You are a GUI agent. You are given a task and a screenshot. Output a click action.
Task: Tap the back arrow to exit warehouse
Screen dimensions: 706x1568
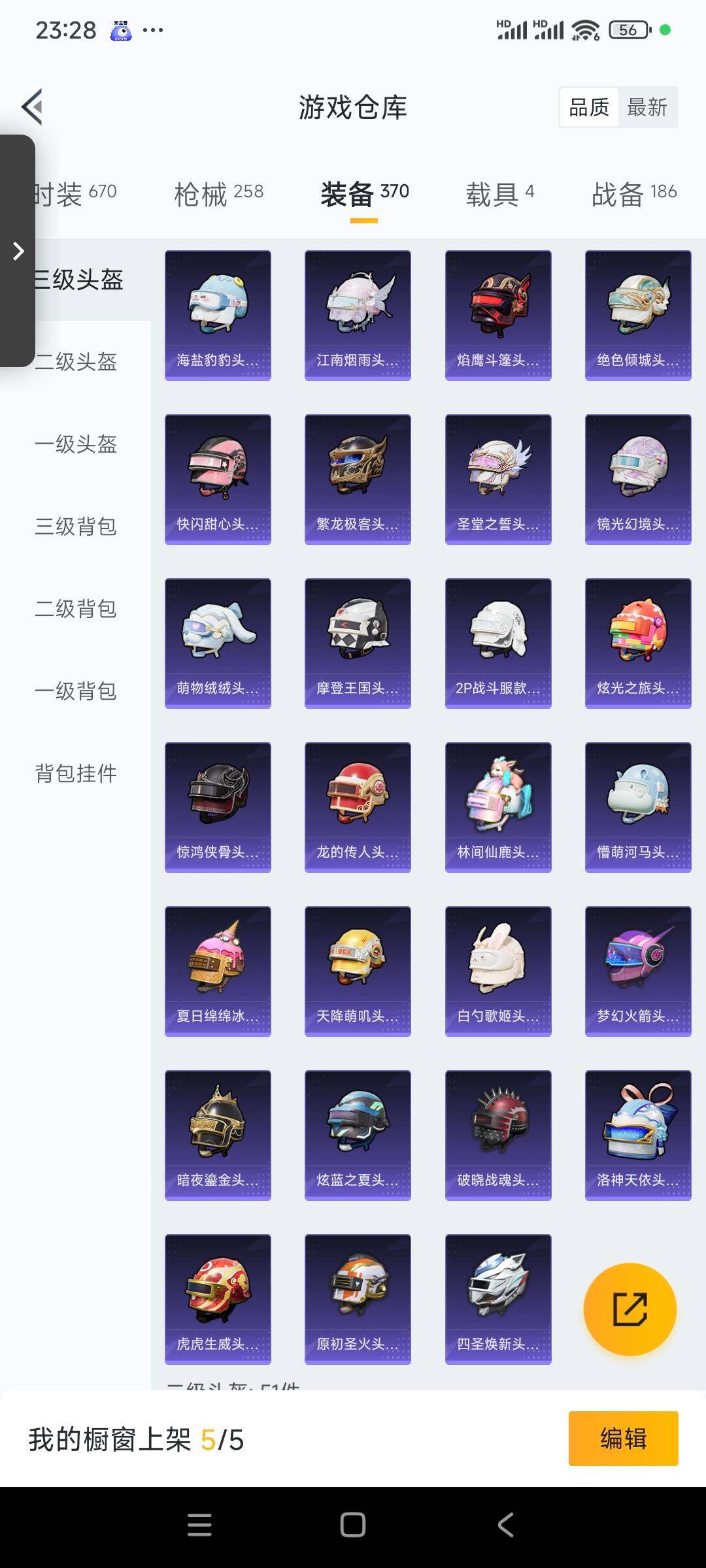point(32,106)
